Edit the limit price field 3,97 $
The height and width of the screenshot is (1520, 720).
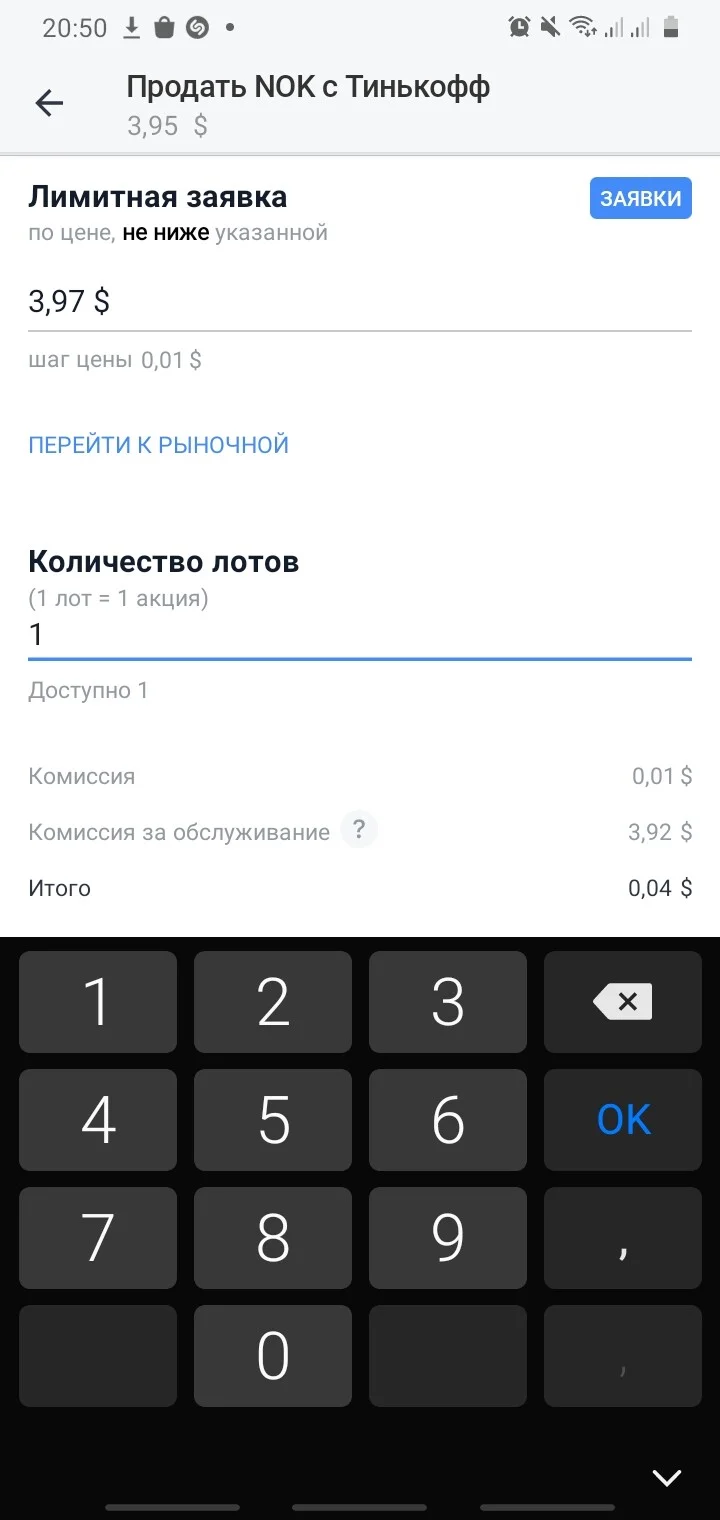(x=360, y=301)
